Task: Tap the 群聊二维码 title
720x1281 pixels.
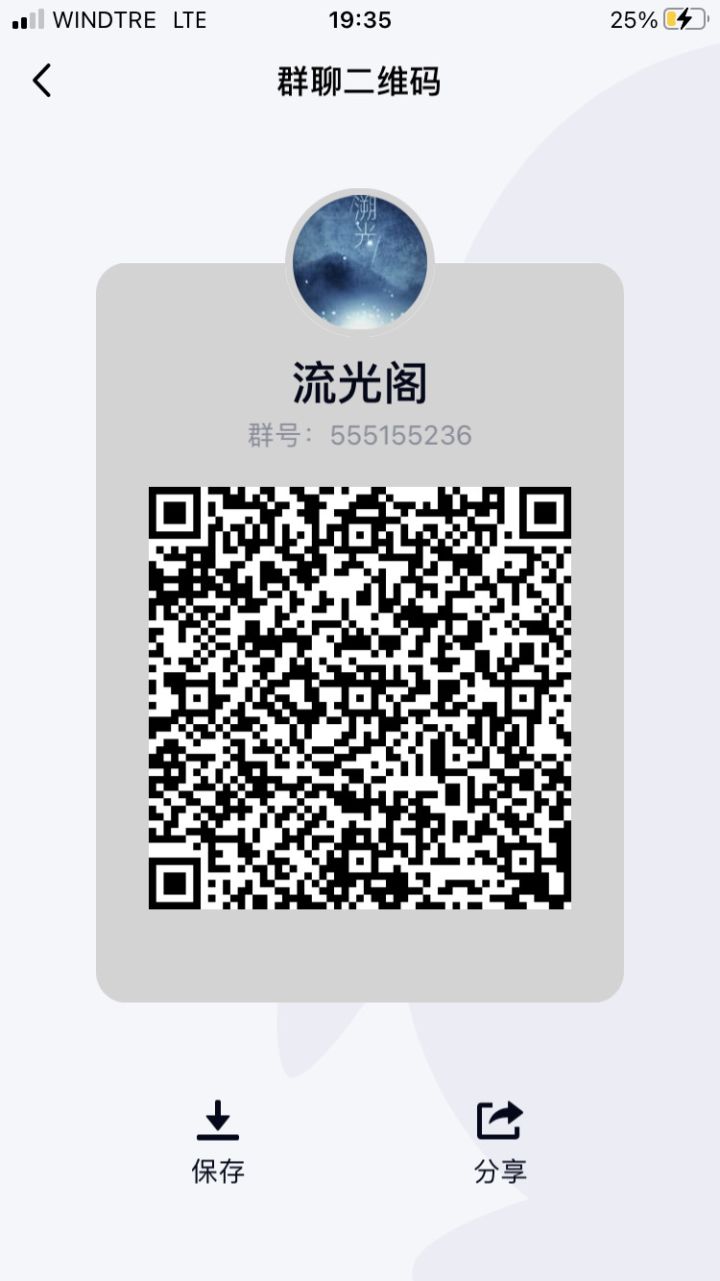Action: pyautogui.click(x=360, y=83)
